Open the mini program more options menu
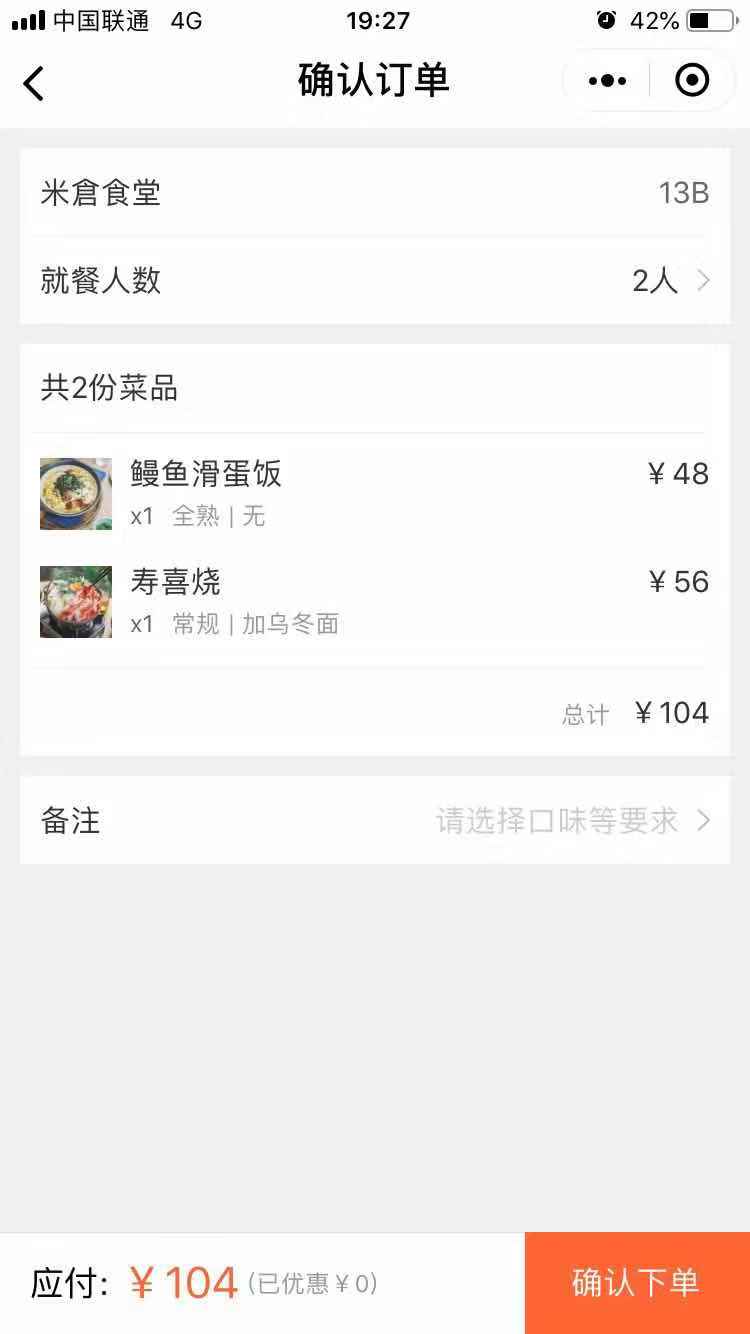 tap(607, 81)
